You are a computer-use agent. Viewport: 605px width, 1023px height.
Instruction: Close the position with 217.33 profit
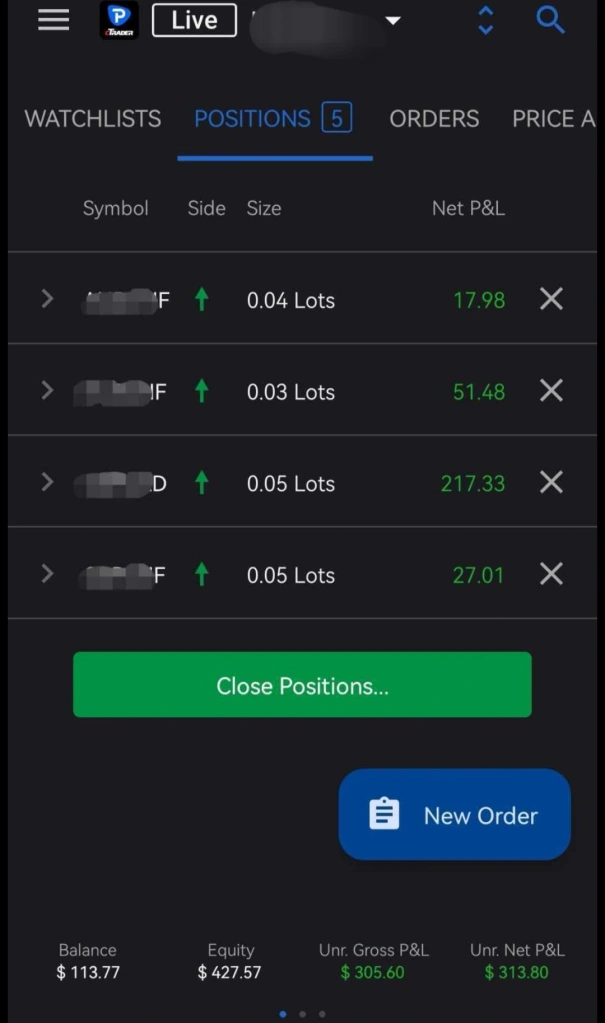(551, 482)
